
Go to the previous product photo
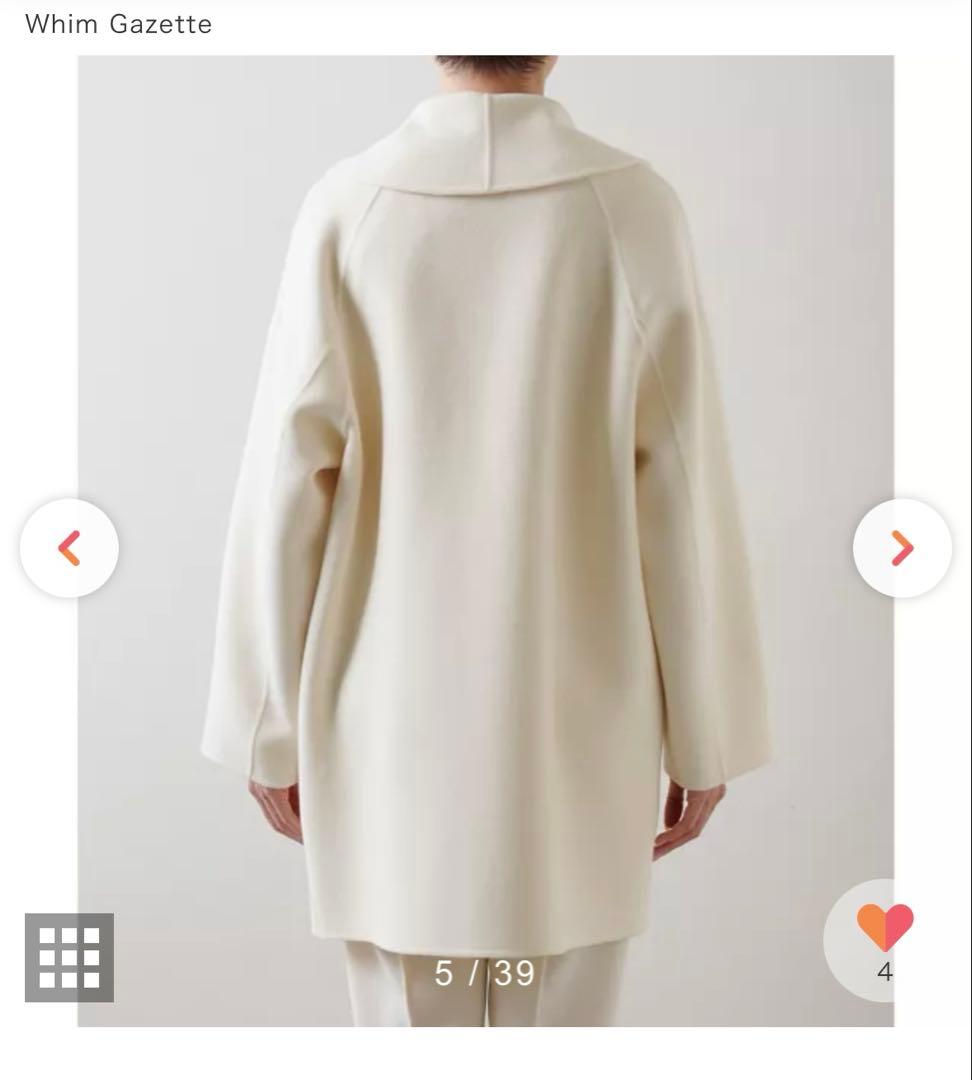(x=69, y=548)
